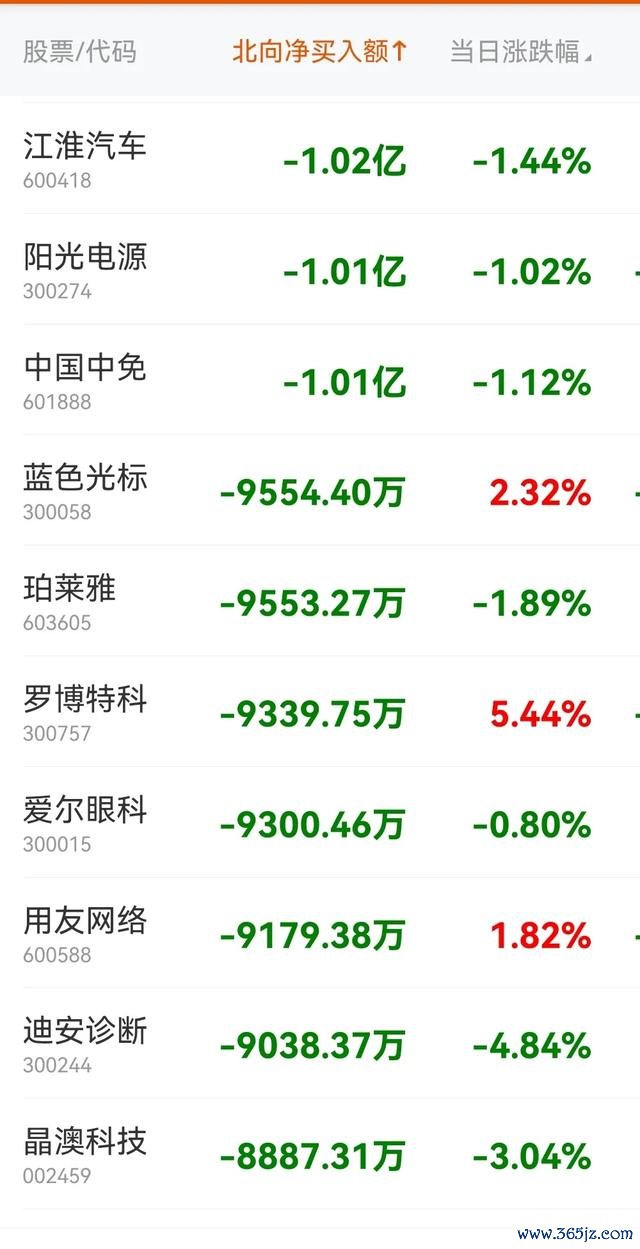Viewport: 640px width, 1249px height.
Task: Sort by 当日涨跌幅 column
Action: click(520, 52)
